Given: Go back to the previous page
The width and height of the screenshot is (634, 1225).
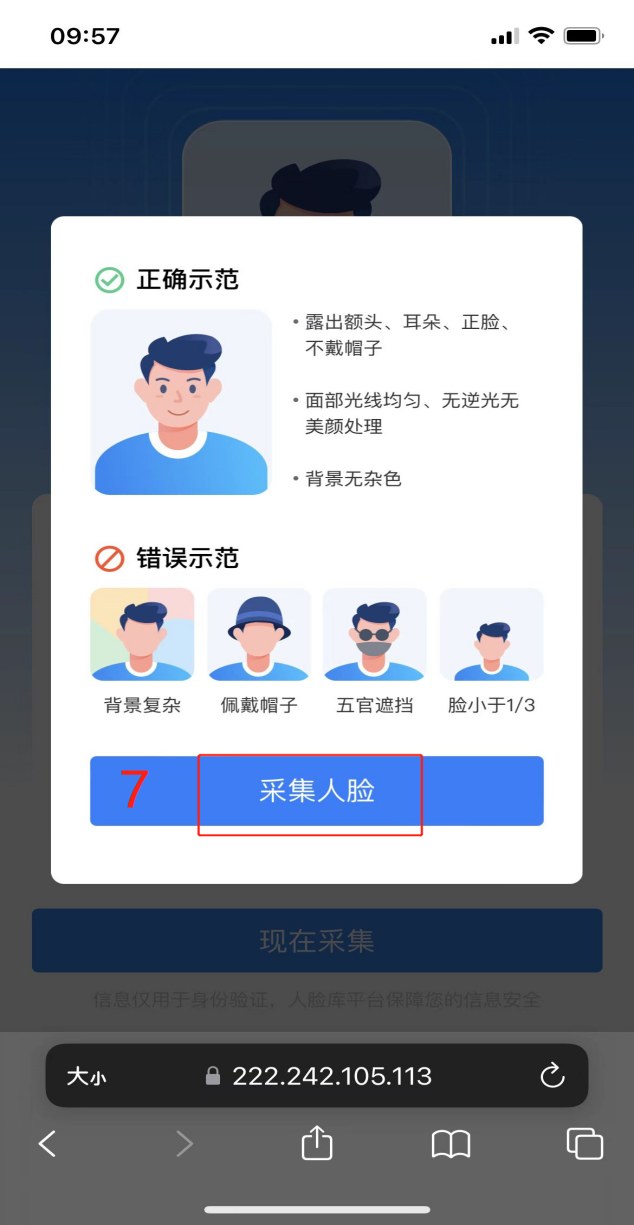Looking at the screenshot, I should pyautogui.click(x=47, y=1144).
